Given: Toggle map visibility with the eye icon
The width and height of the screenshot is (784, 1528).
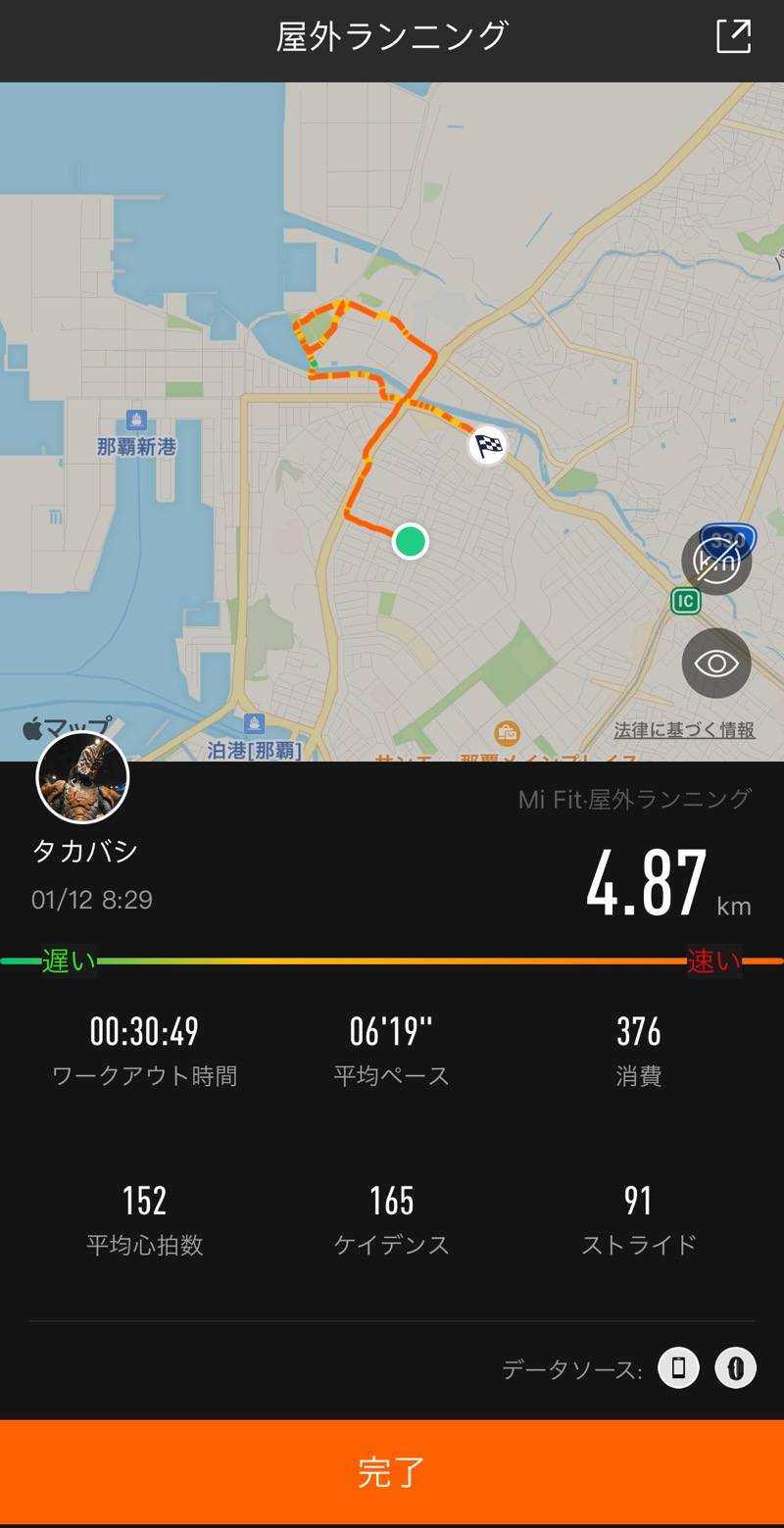Looking at the screenshot, I should pos(716,663).
